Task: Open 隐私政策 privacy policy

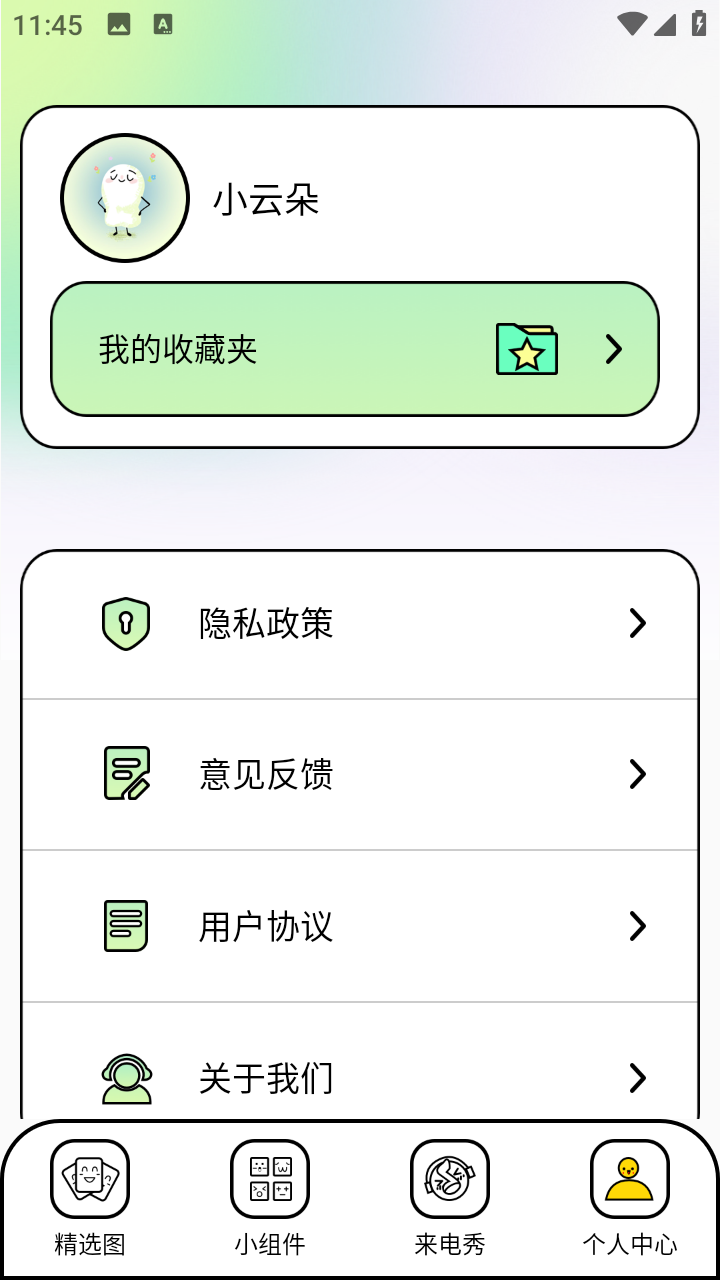Action: click(360, 624)
